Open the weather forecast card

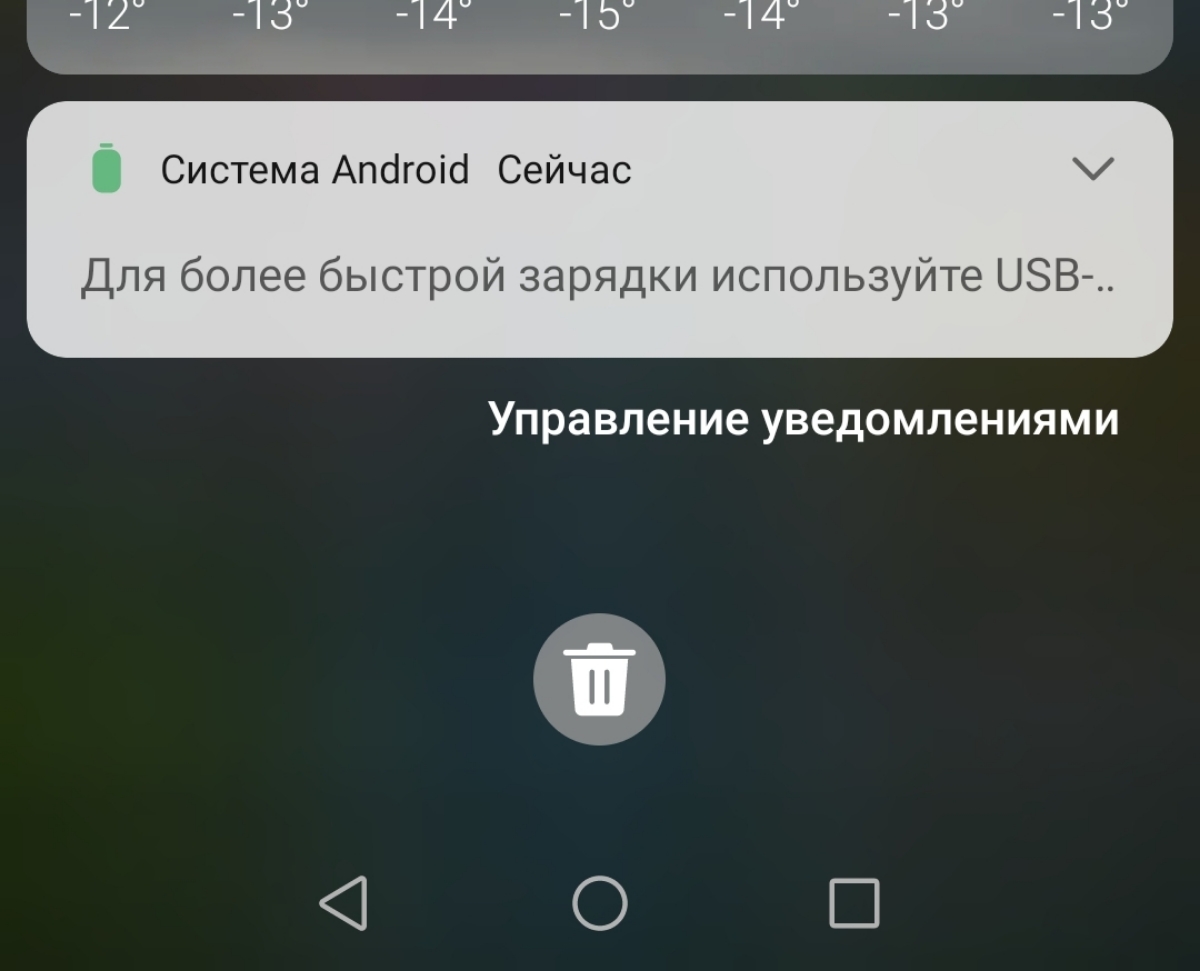599,32
